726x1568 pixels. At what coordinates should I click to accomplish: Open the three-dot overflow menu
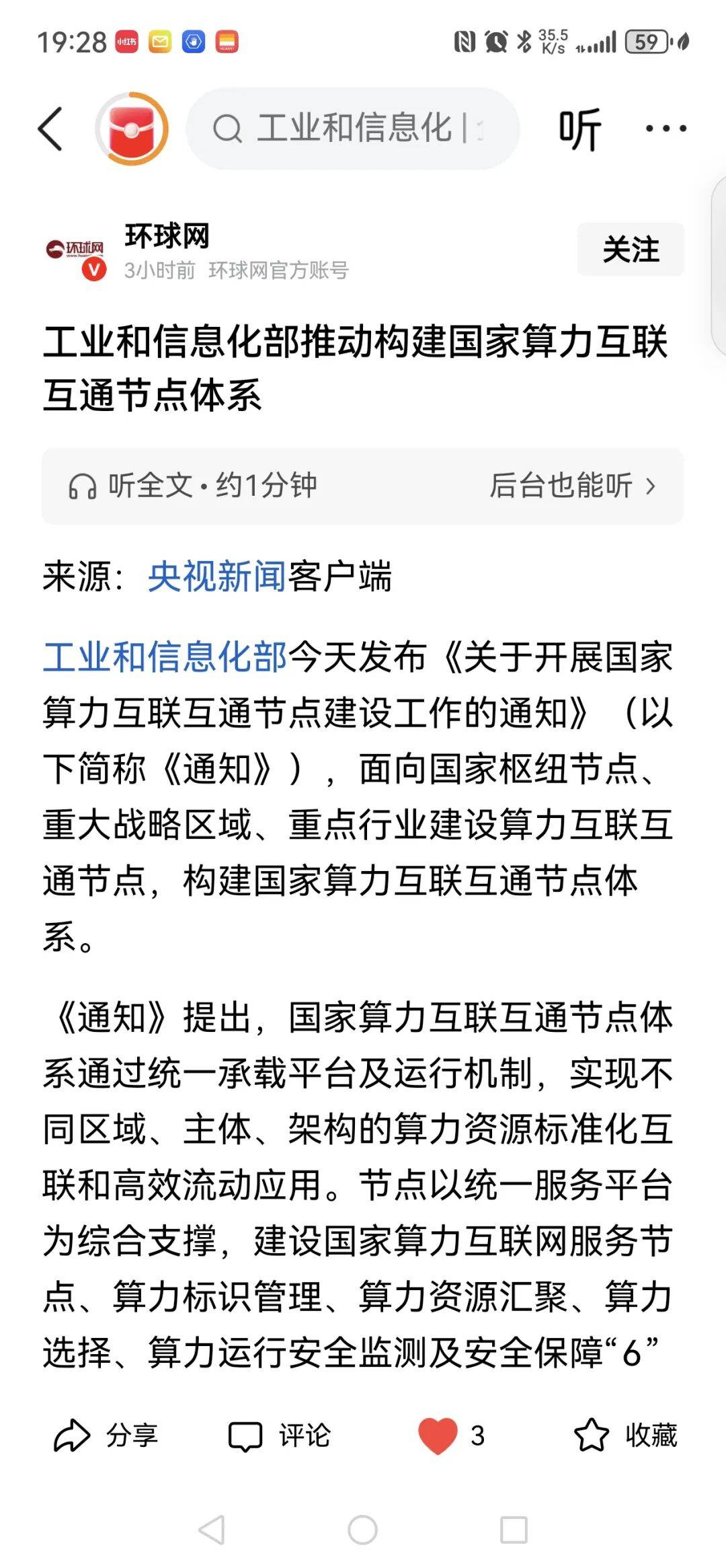pos(665,128)
